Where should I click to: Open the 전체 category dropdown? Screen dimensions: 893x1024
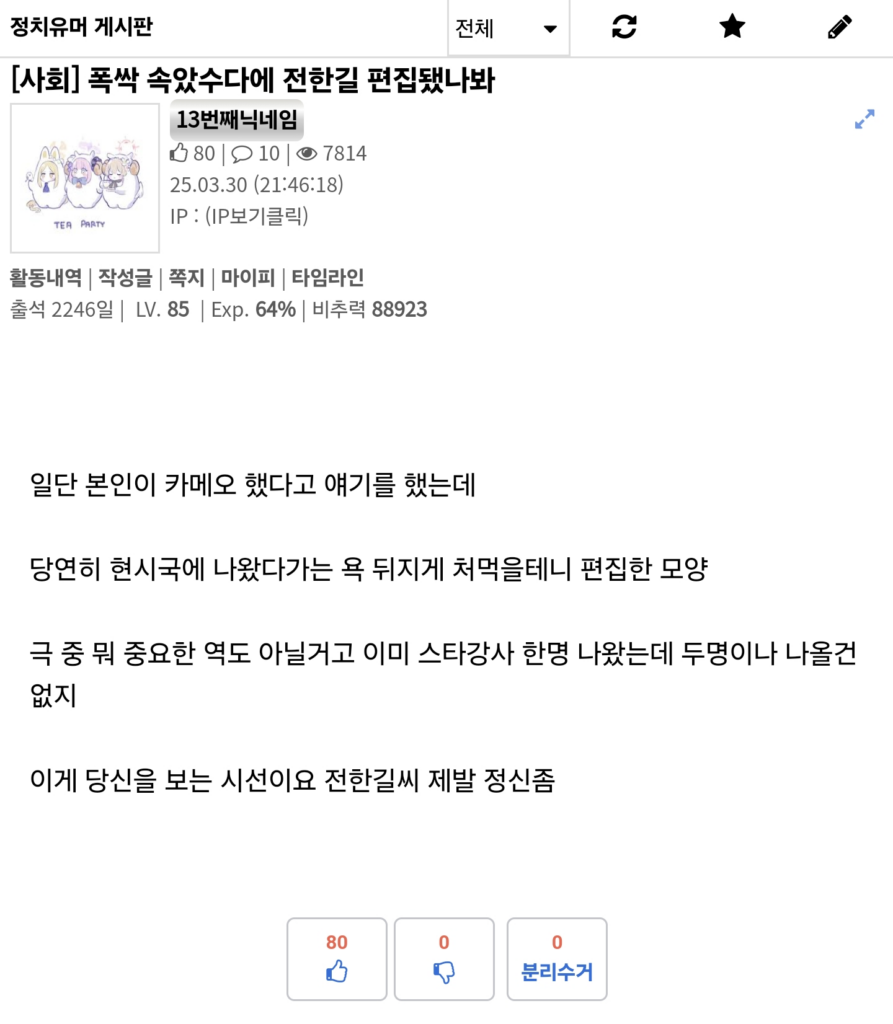tap(508, 28)
